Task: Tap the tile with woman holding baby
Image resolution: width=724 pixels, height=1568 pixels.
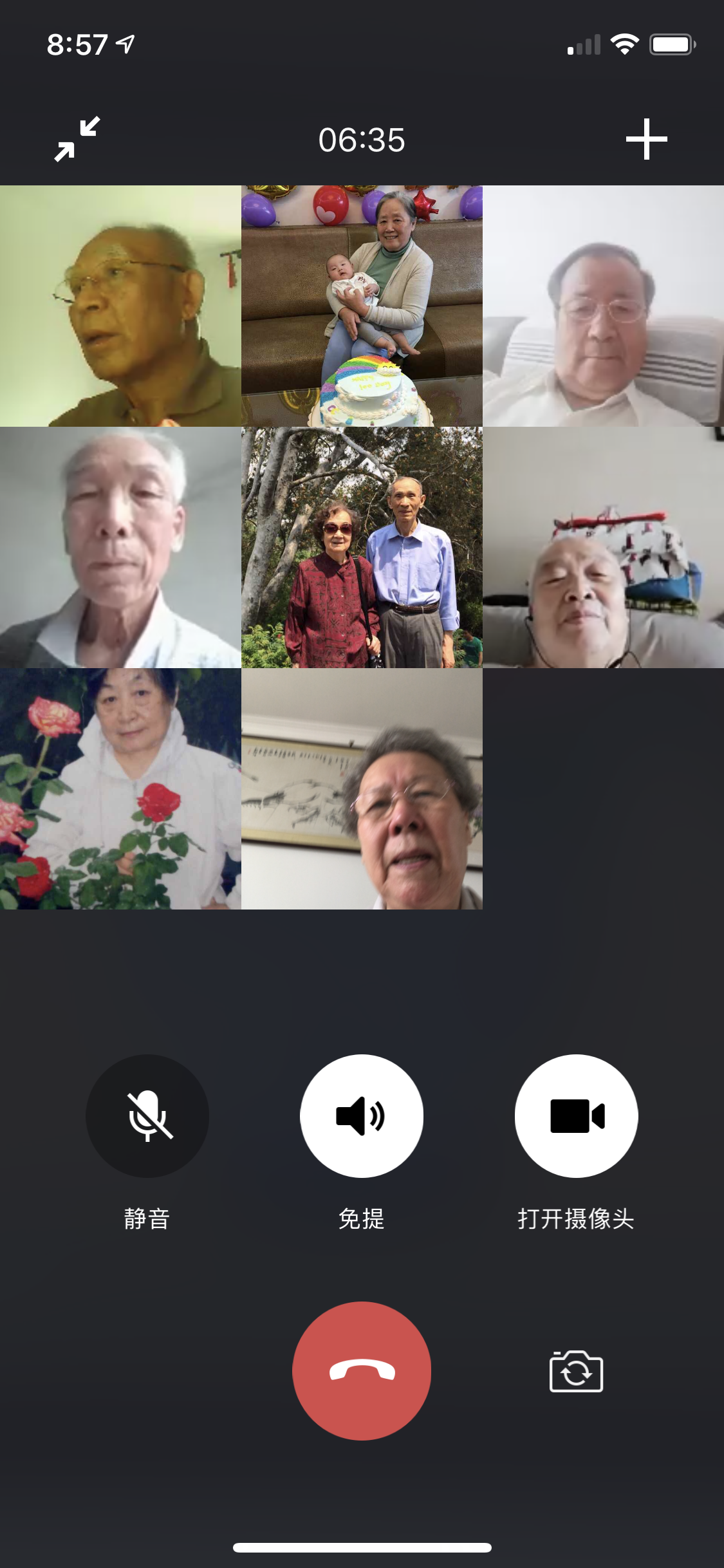Action: tap(362, 306)
